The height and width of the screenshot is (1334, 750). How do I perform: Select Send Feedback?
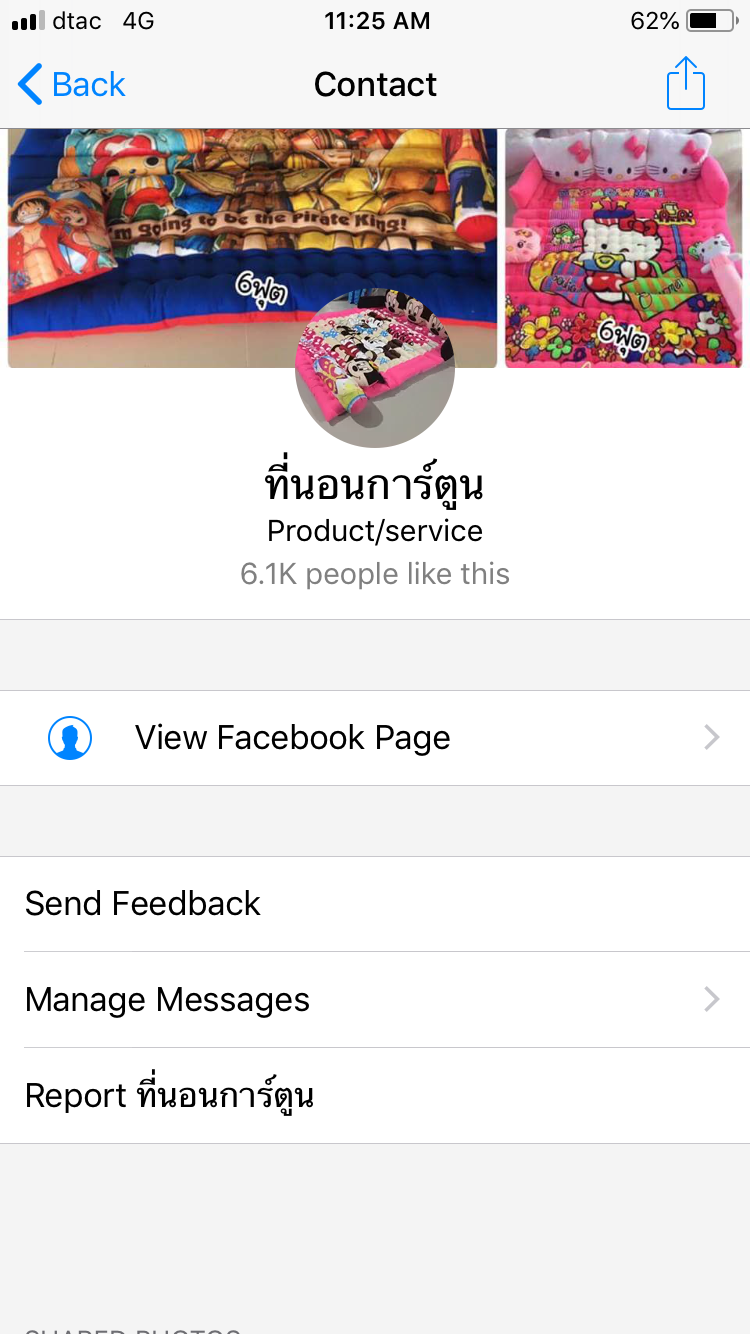click(375, 904)
